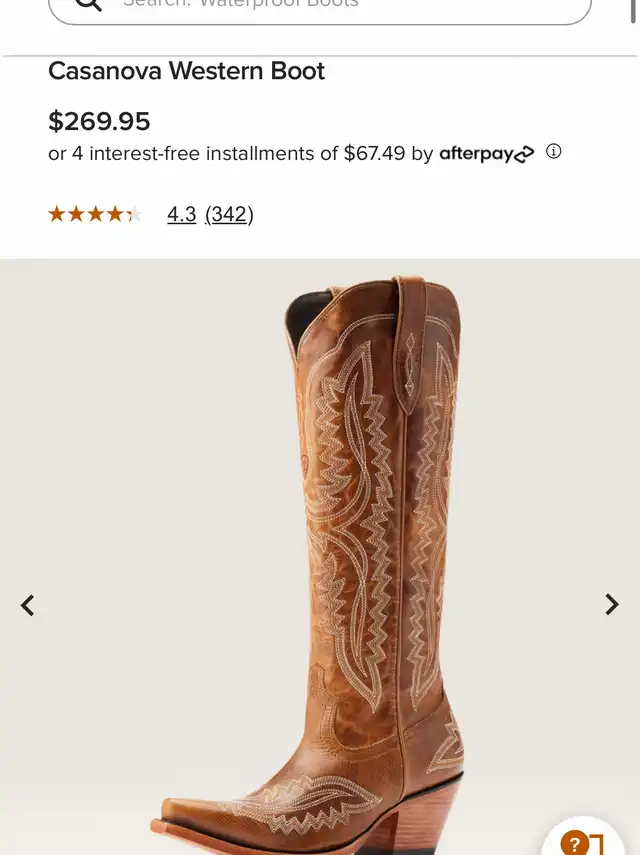Open the 4.3 rating link
Screen dimensions: 640x855
tap(181, 214)
